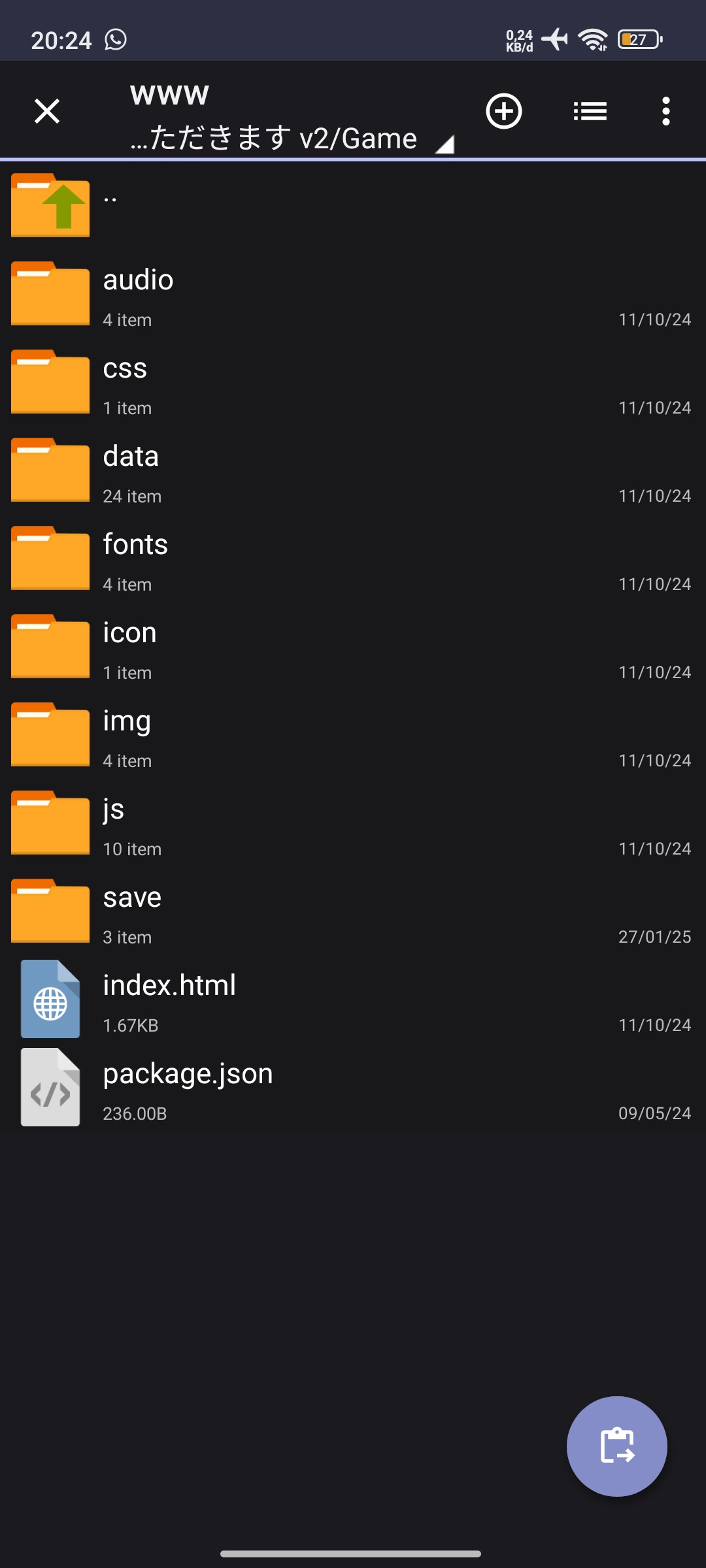
Task: Tap the add new item plus icon
Action: tap(504, 111)
